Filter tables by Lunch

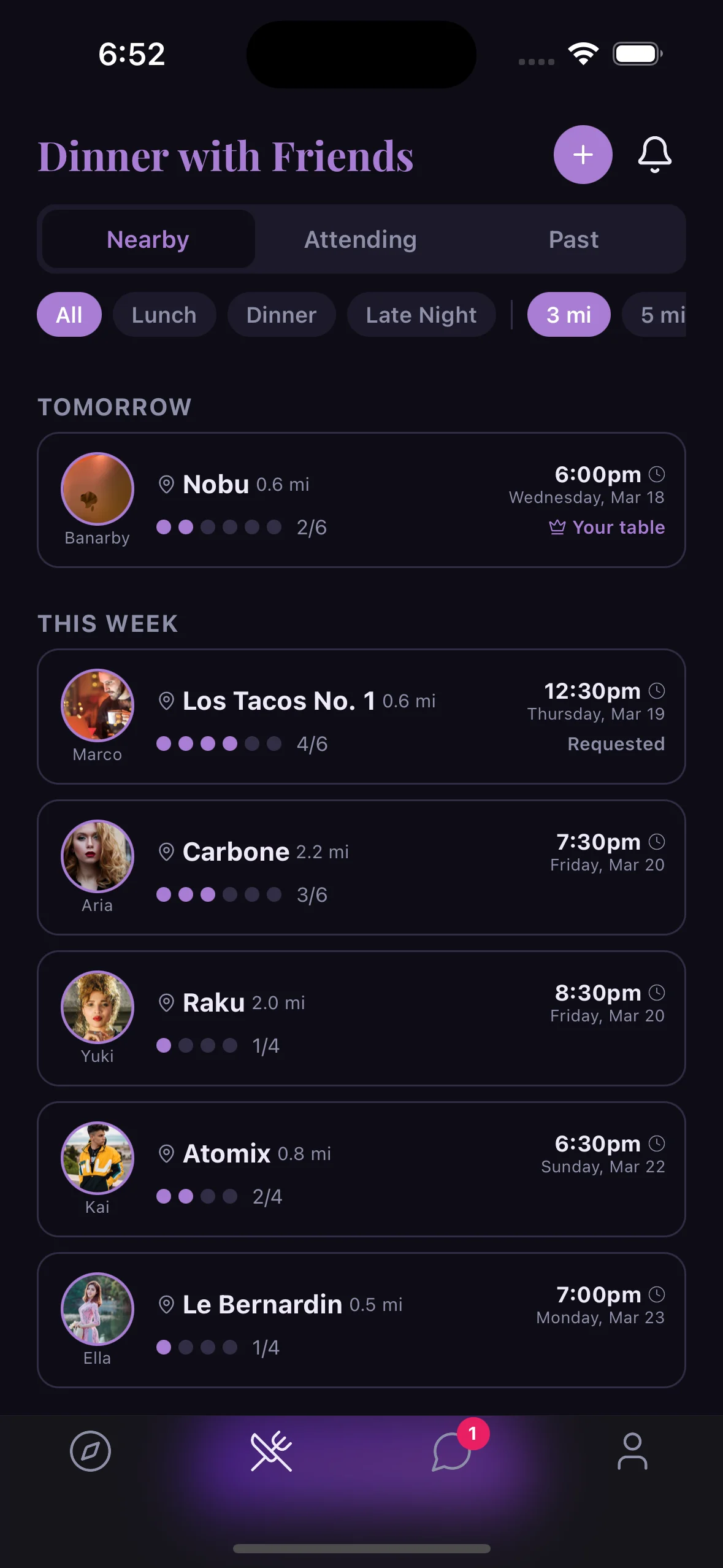(164, 315)
